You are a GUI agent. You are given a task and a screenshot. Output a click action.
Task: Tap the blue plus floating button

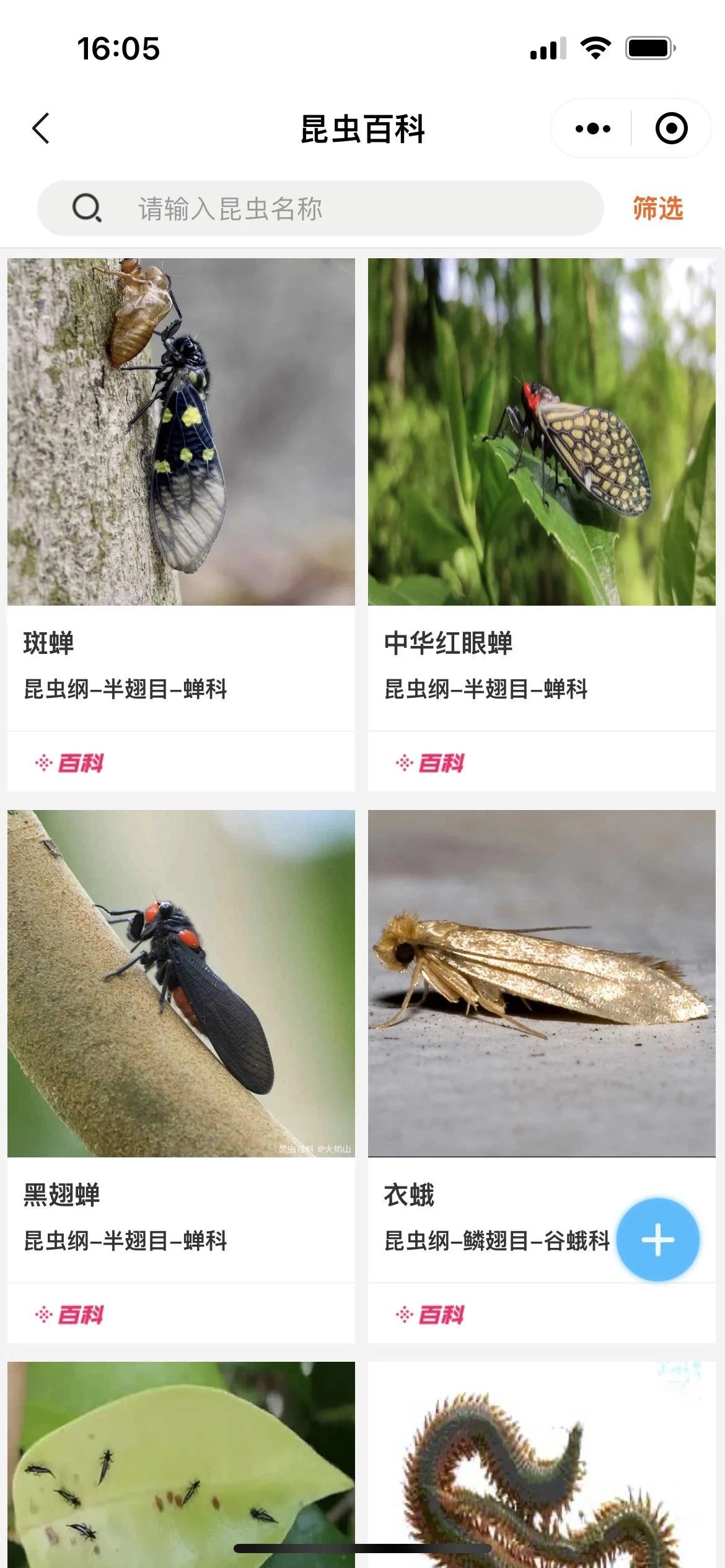tap(657, 1240)
